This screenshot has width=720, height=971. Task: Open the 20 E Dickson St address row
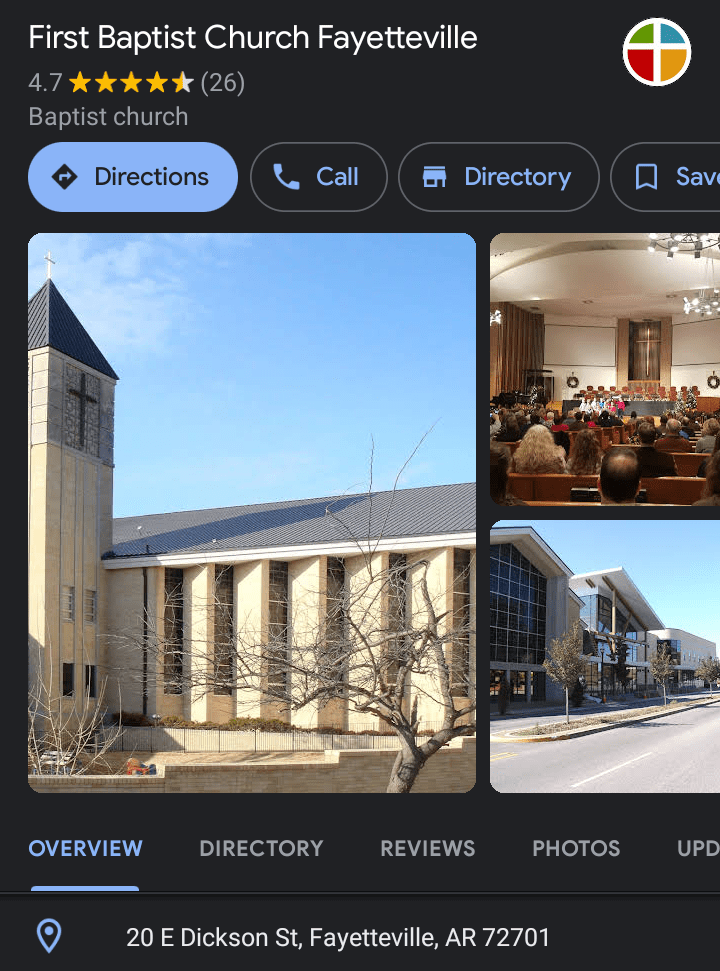click(x=338, y=937)
